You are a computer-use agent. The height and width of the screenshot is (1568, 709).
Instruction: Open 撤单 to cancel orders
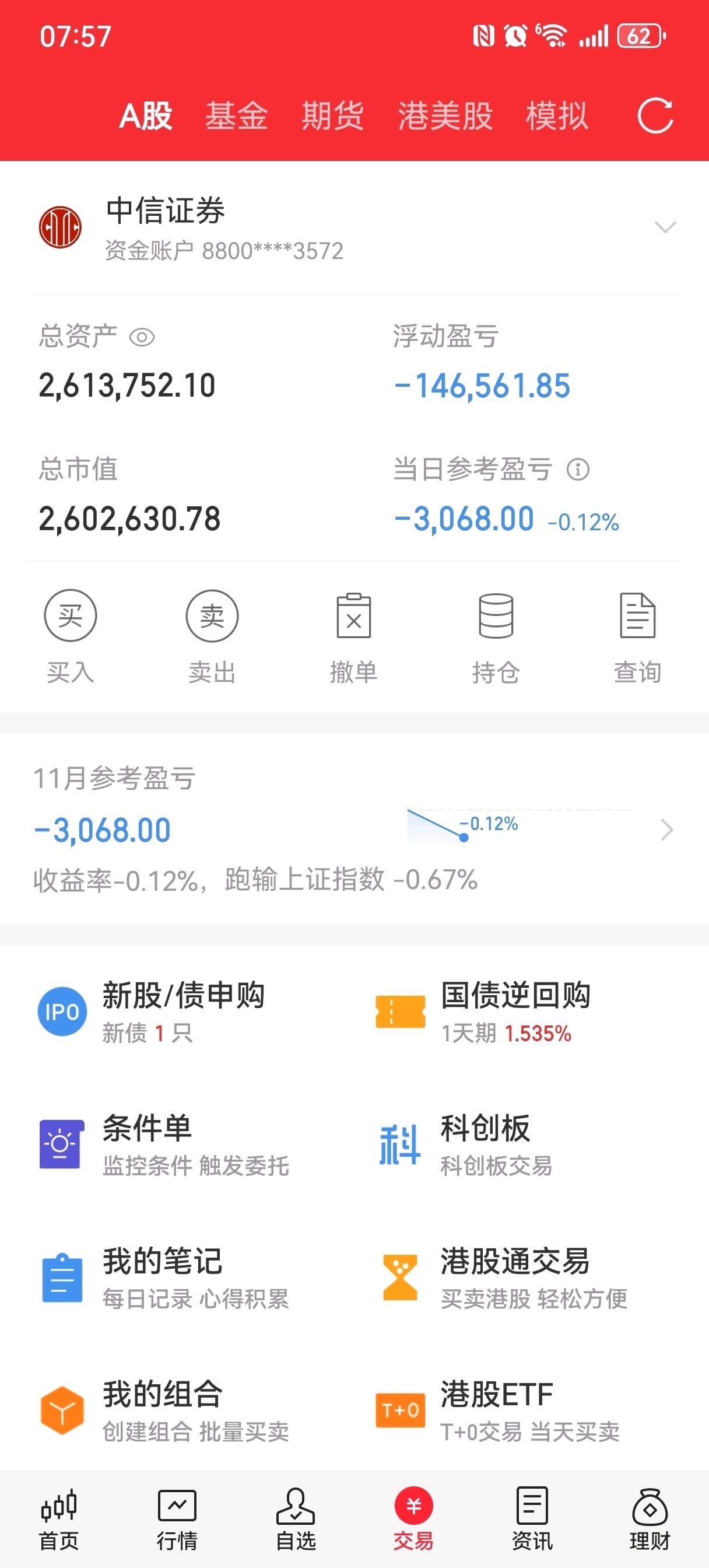point(353,636)
